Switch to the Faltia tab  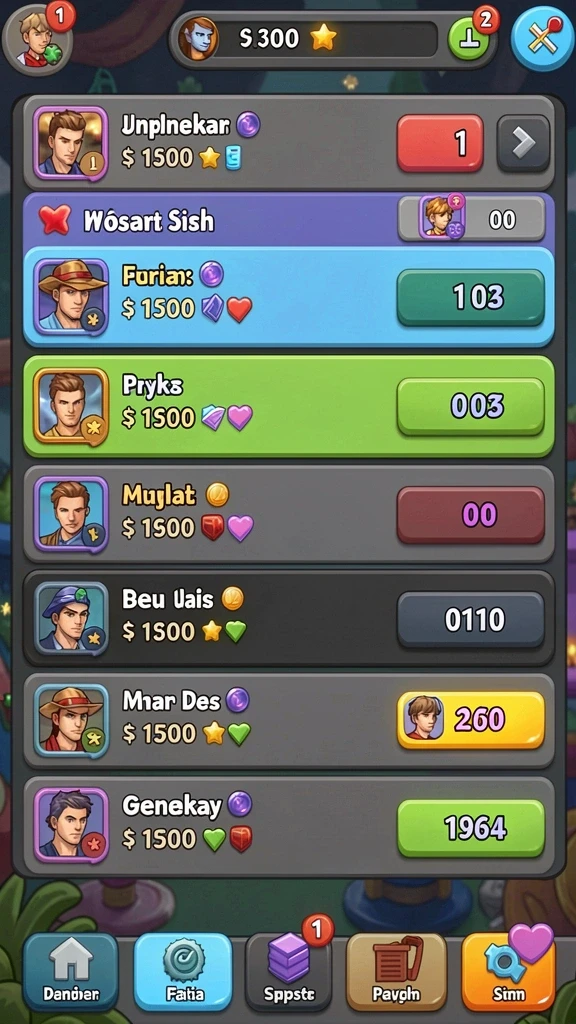[x=183, y=972]
